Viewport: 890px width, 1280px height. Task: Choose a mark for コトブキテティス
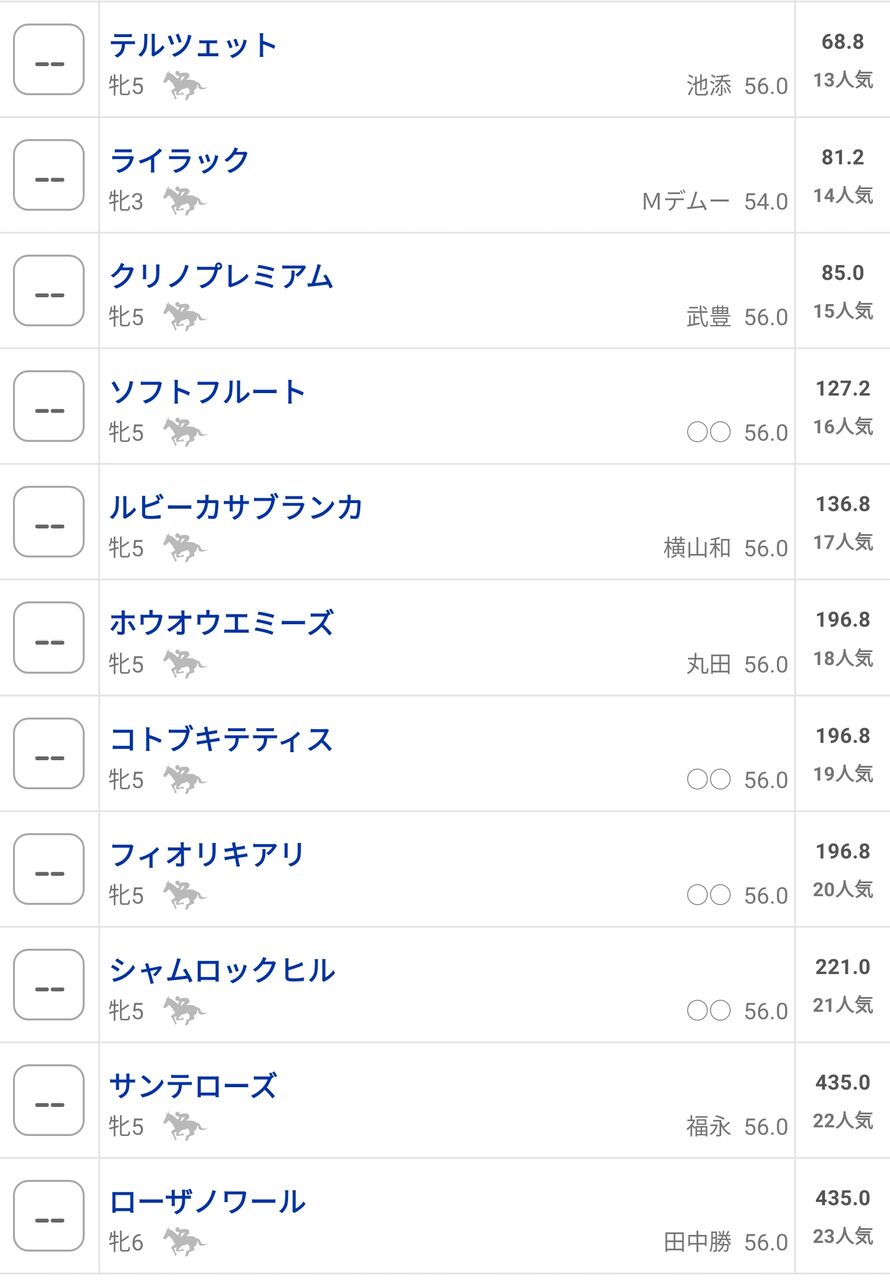point(49,754)
